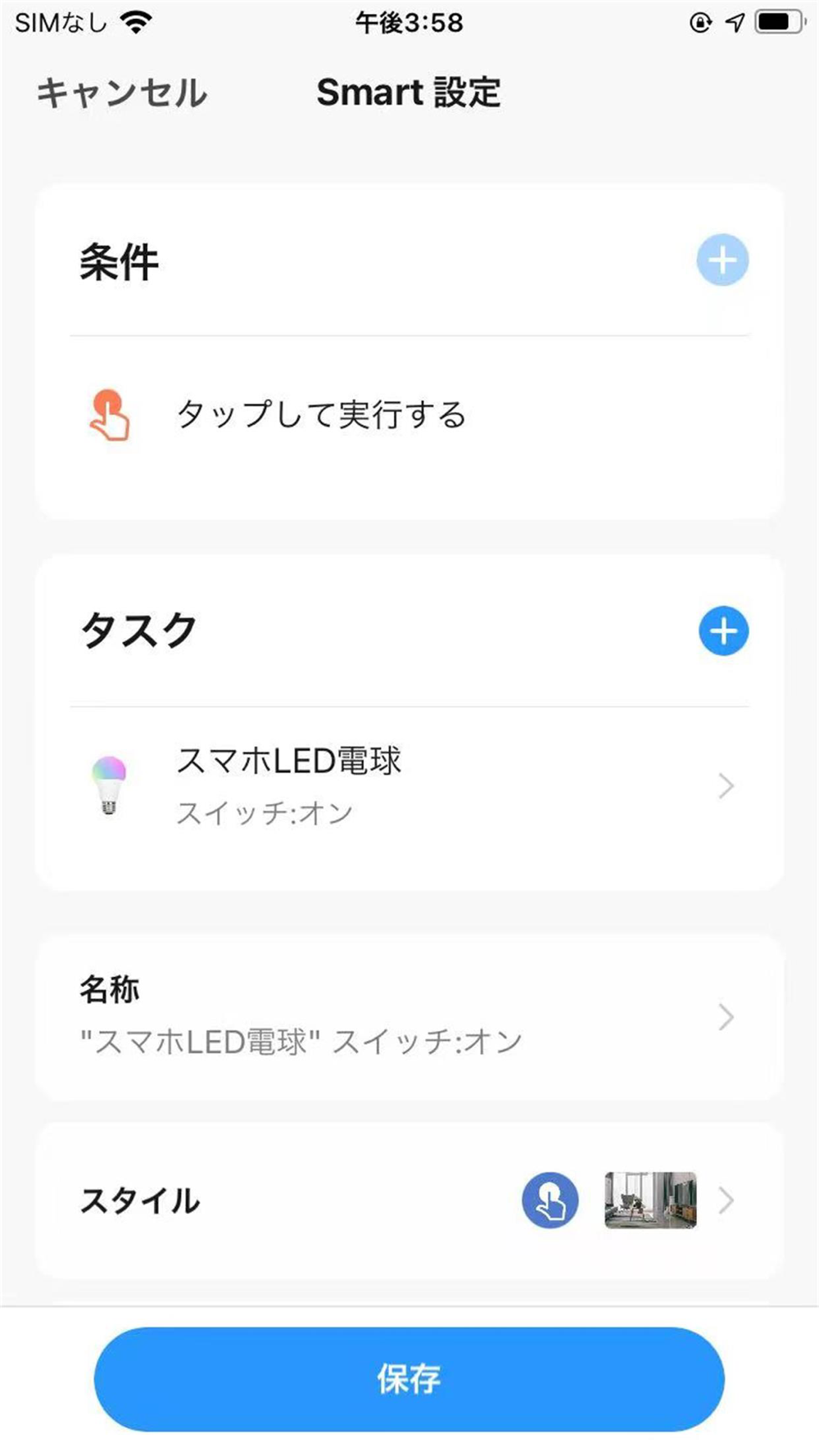
Task: Open the スタイル style settings
Action: tap(409, 1201)
